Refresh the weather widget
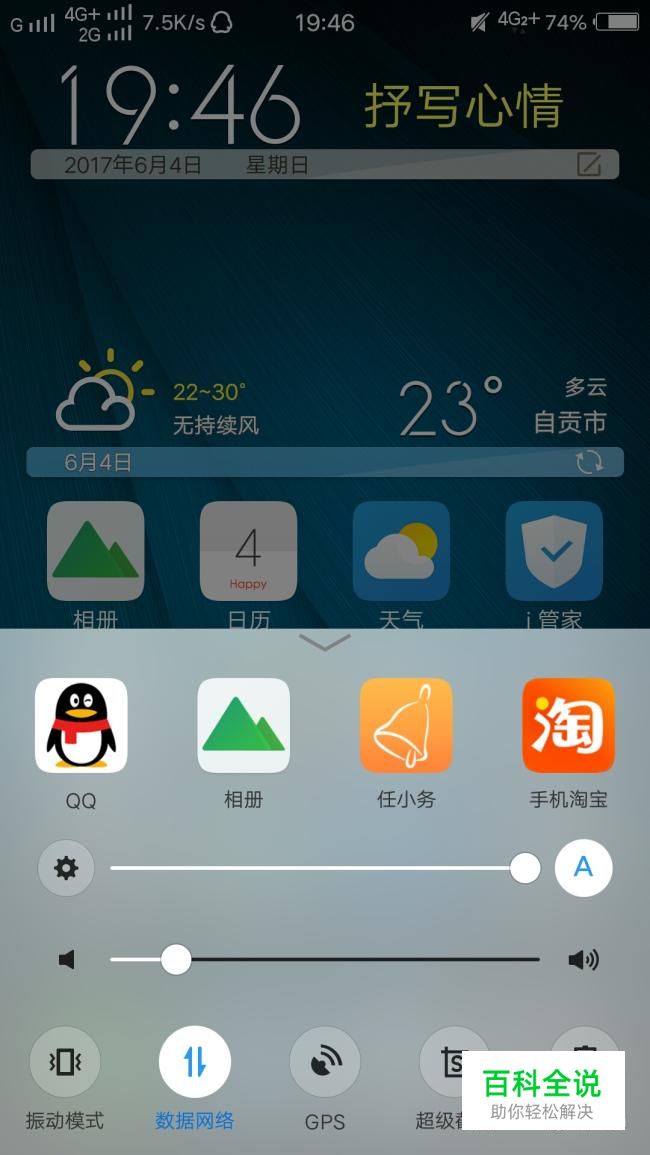This screenshot has height=1155, width=650. [x=589, y=462]
